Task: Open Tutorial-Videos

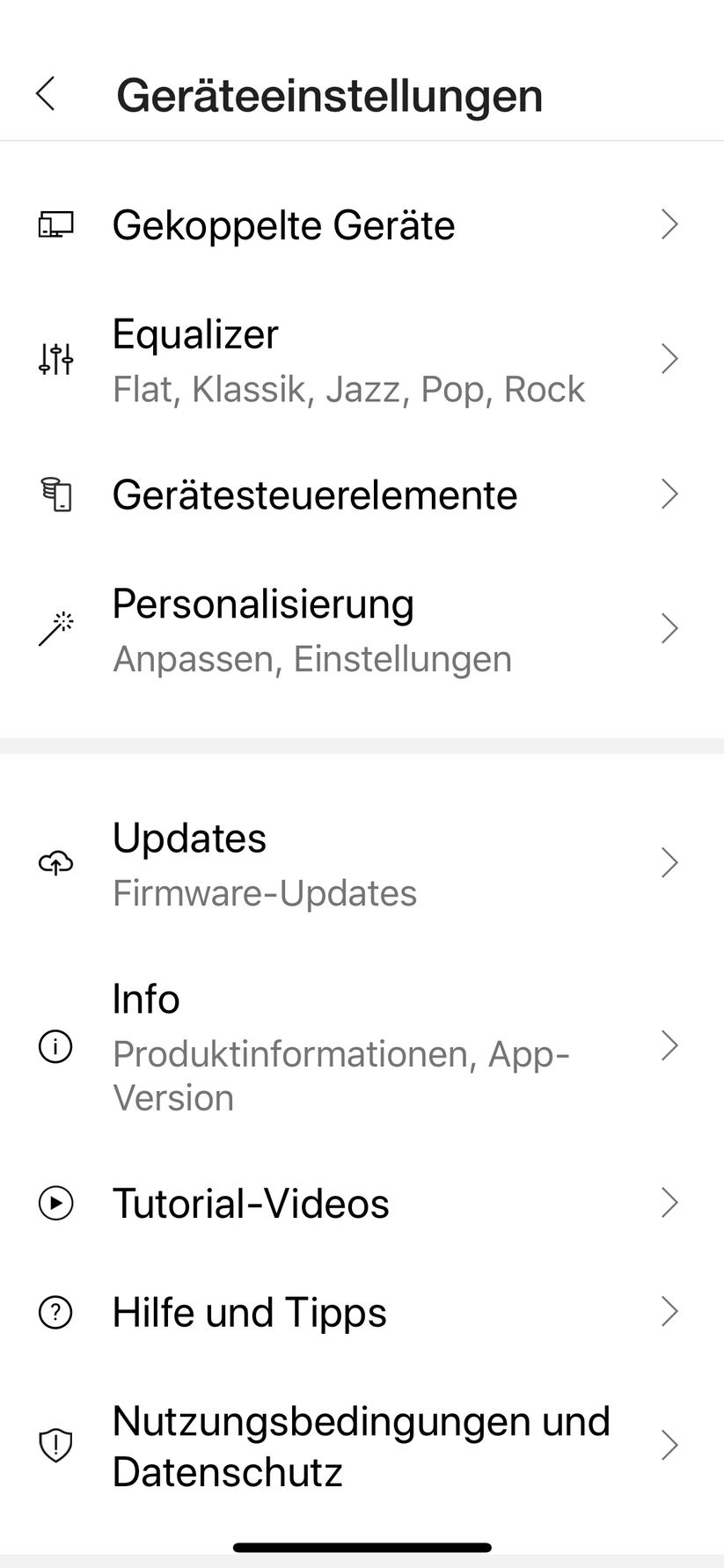Action: [362, 1203]
